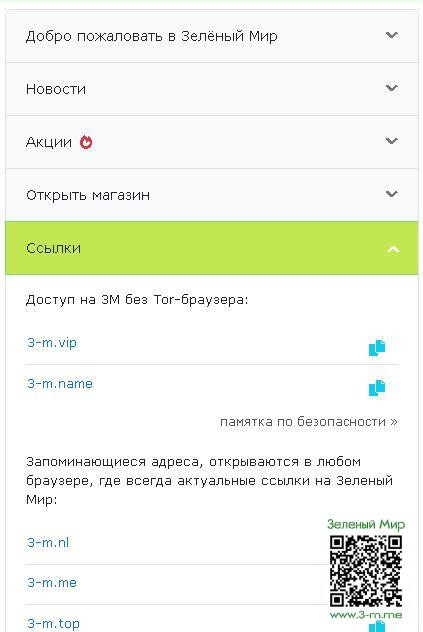Copy the 3-m.vip address
This screenshot has height=632, width=423.
(x=377, y=348)
